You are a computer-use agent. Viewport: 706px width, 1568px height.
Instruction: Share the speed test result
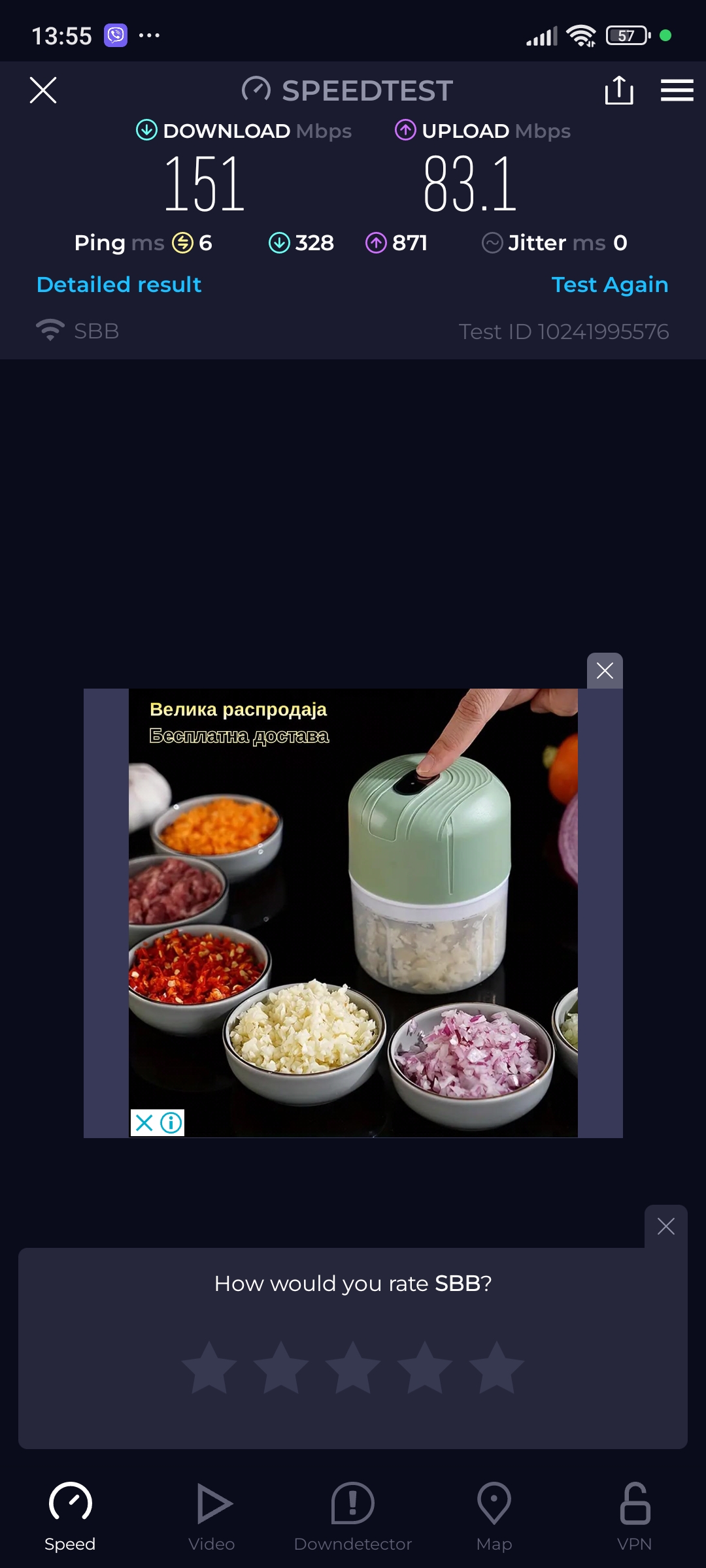[x=618, y=90]
